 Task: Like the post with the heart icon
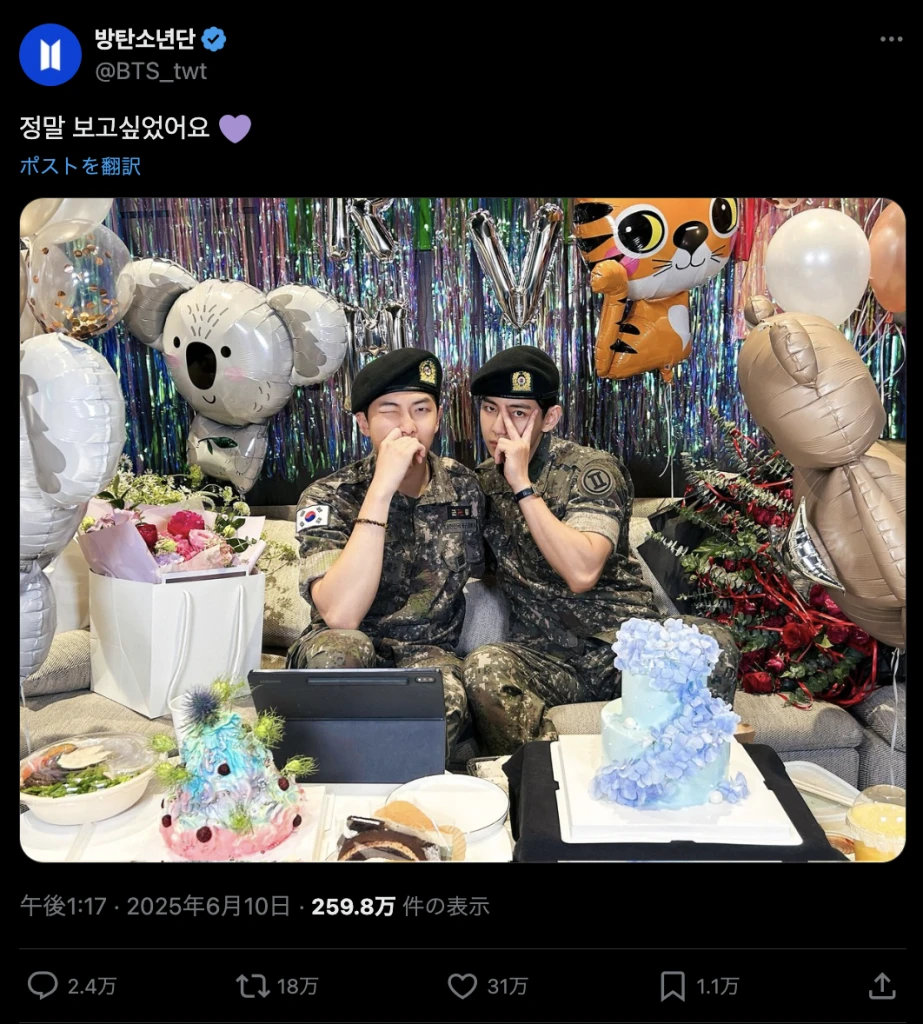[462, 986]
